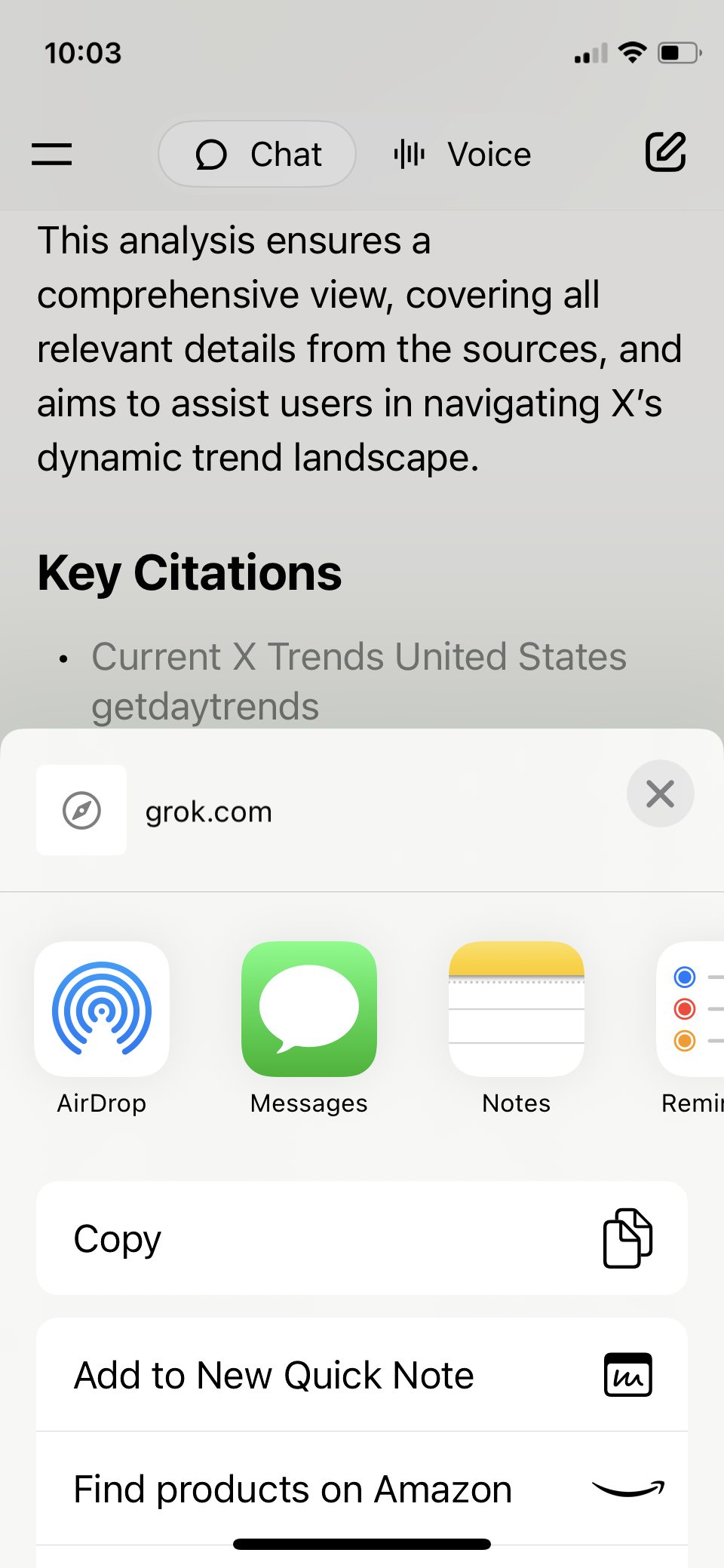Start a new chat with compose icon
This screenshot has width=724, height=1568.
point(665,152)
